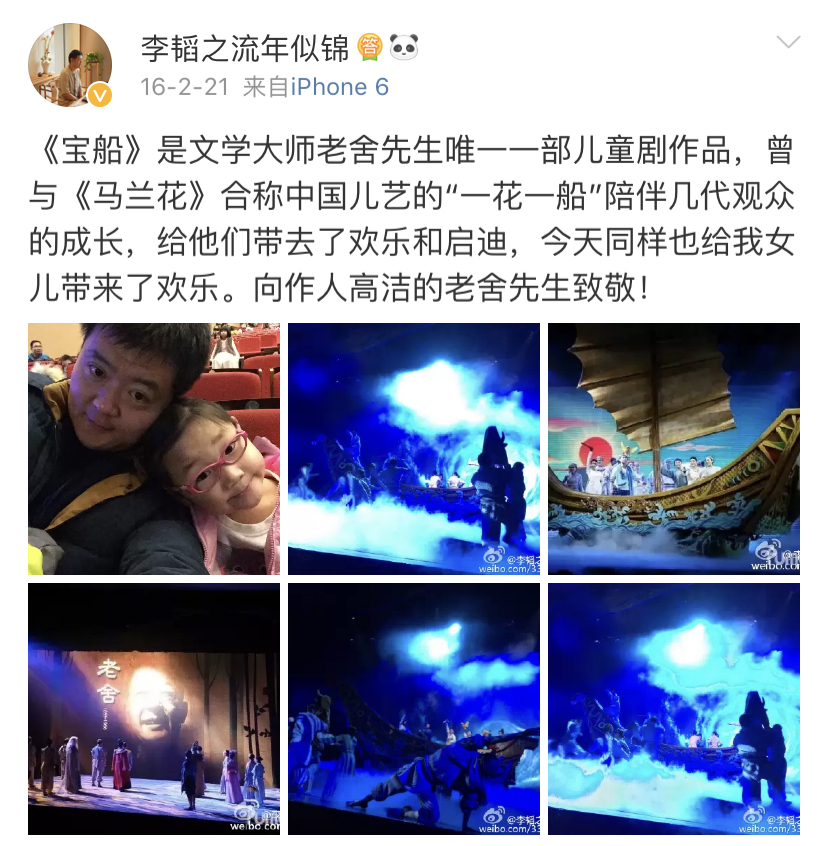Image resolution: width=828 pixels, height=846 pixels.
Task: View the treasure ship with sail photo
Action: tap(673, 449)
